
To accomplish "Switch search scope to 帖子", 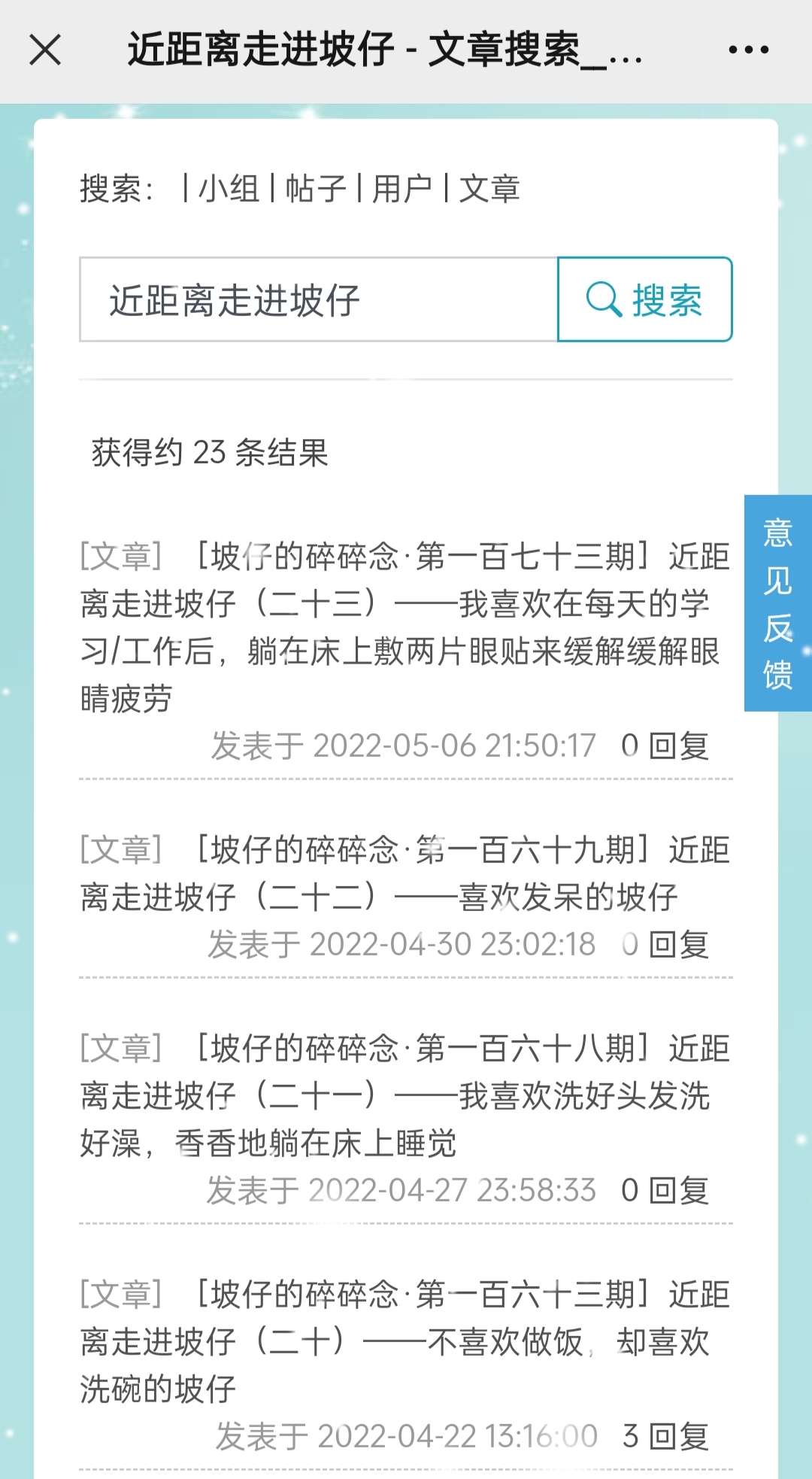I will 315,188.
